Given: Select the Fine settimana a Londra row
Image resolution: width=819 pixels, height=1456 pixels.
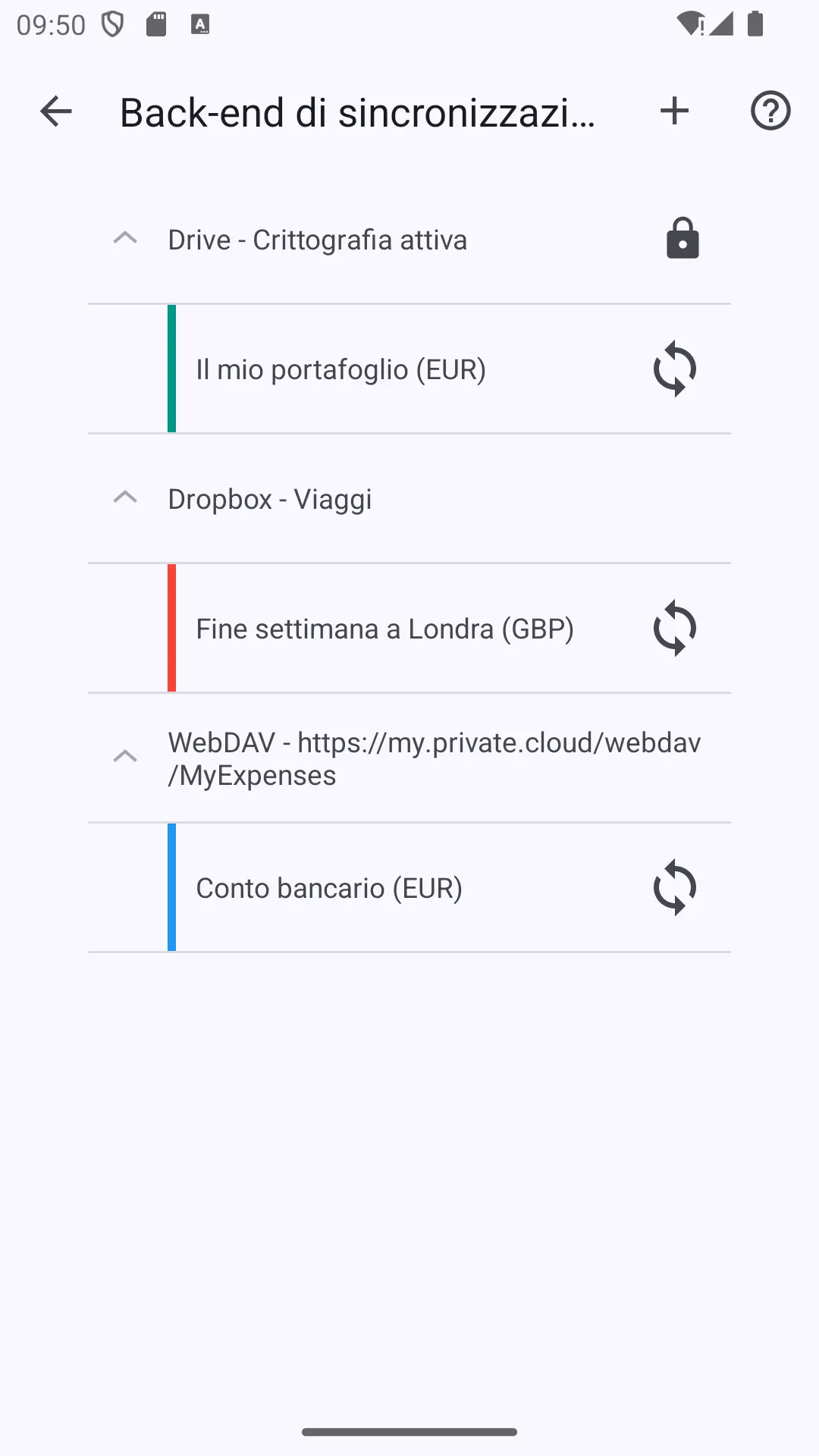Looking at the screenshot, I should tap(409, 629).
